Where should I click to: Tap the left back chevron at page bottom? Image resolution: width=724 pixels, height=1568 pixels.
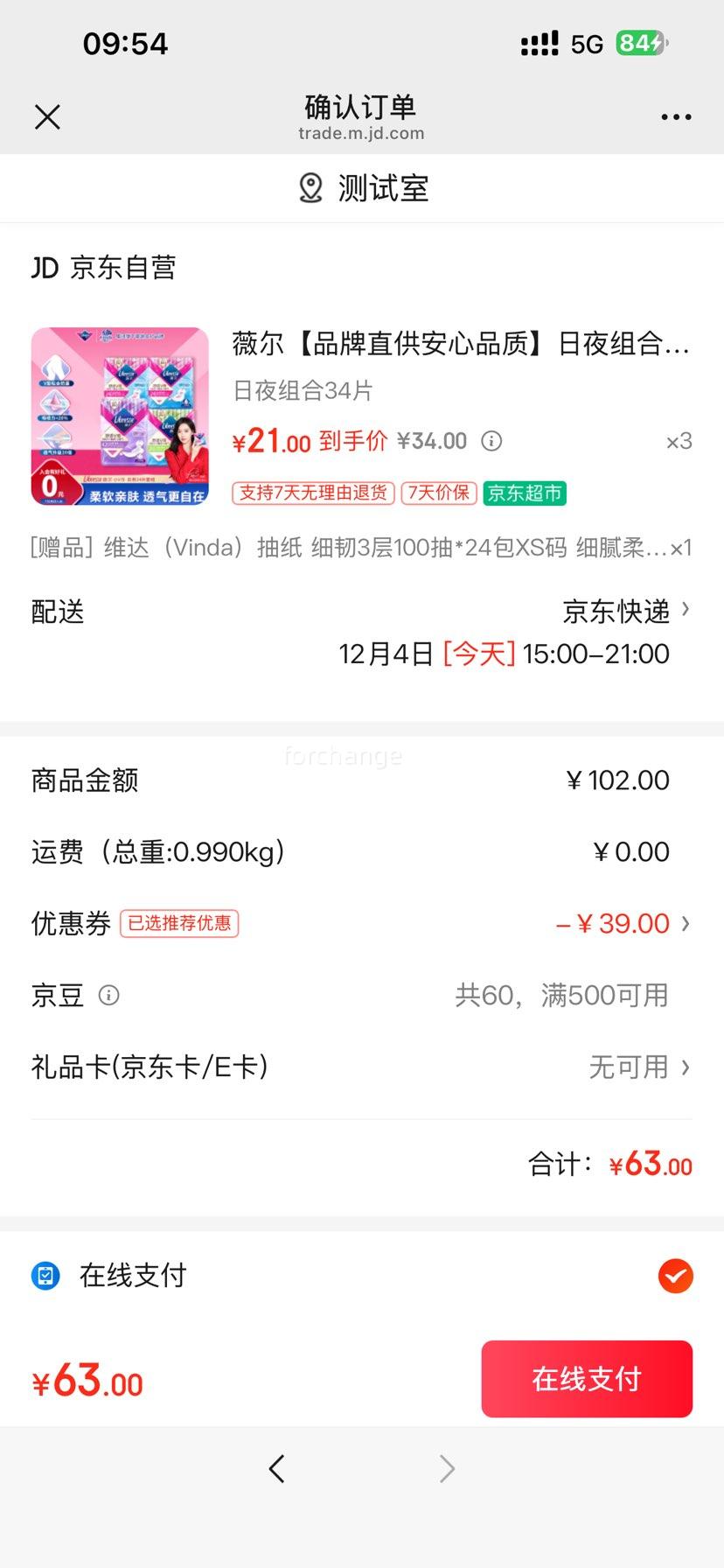[277, 1468]
